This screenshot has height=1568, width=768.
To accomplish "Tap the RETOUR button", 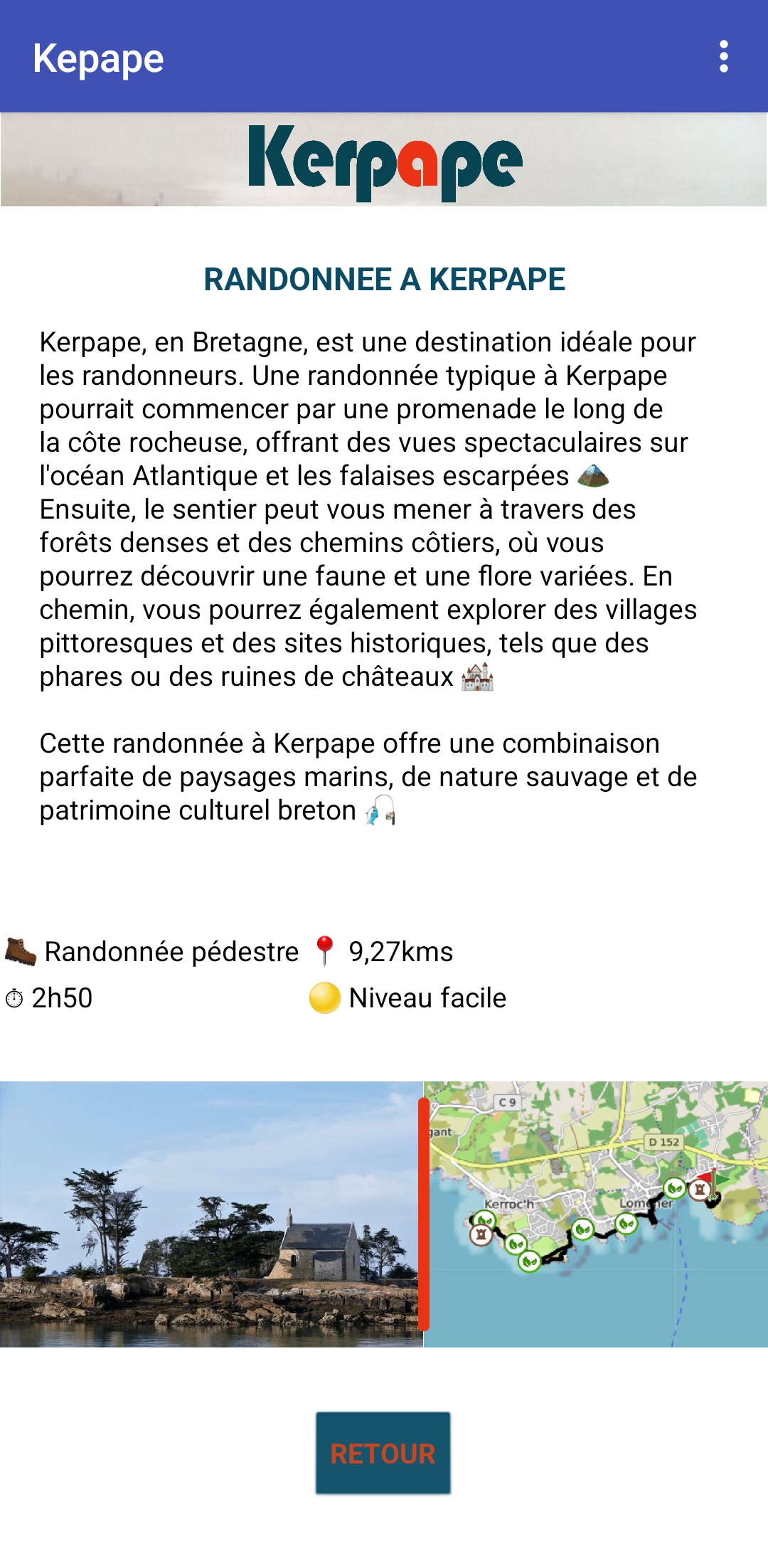I will coord(383,1453).
